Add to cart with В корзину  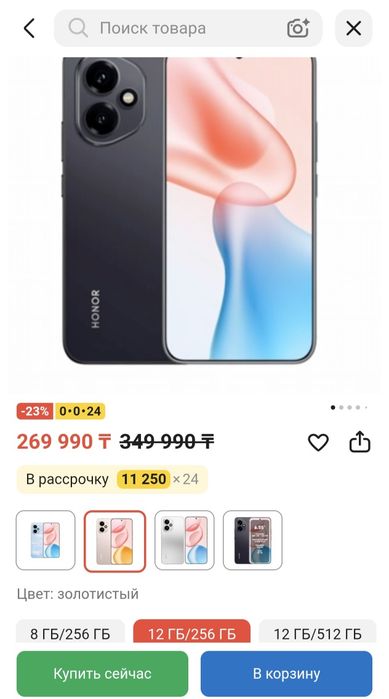287,673
